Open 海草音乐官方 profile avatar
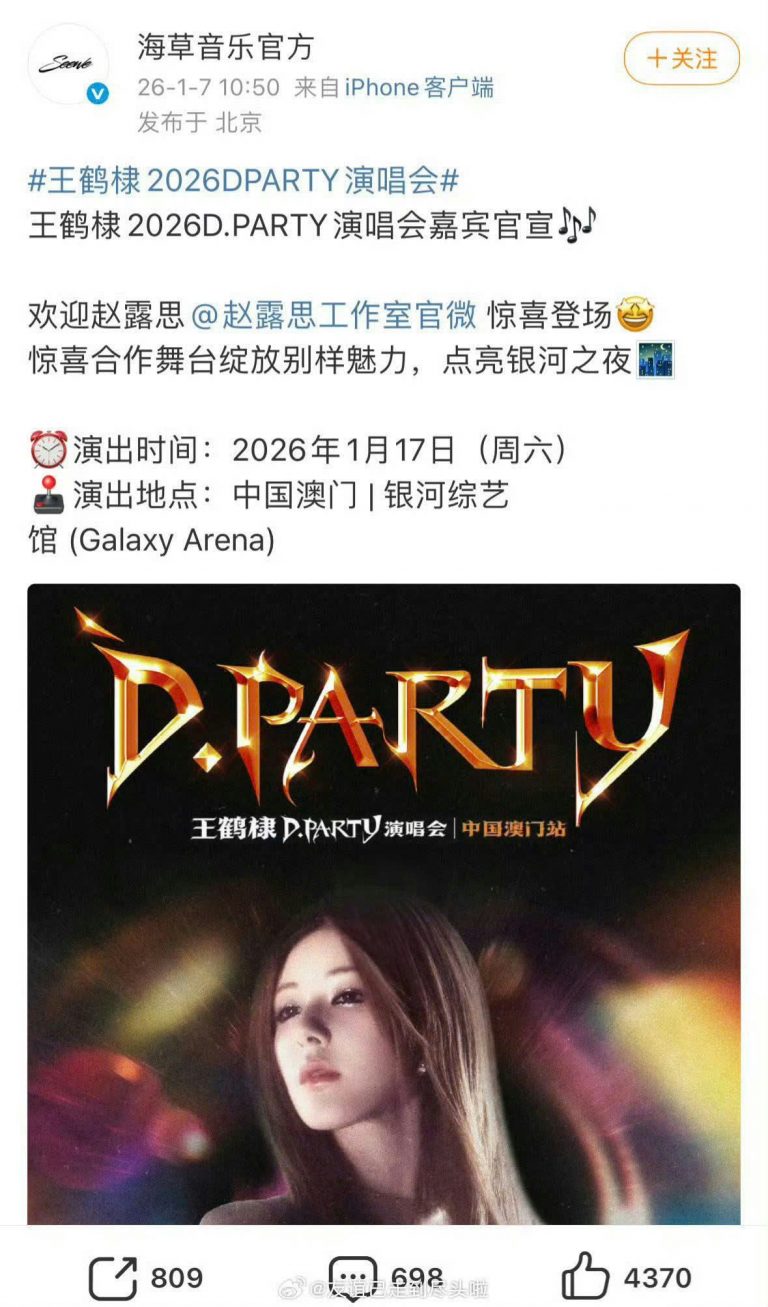This screenshot has width=768, height=1307. tap(68, 64)
